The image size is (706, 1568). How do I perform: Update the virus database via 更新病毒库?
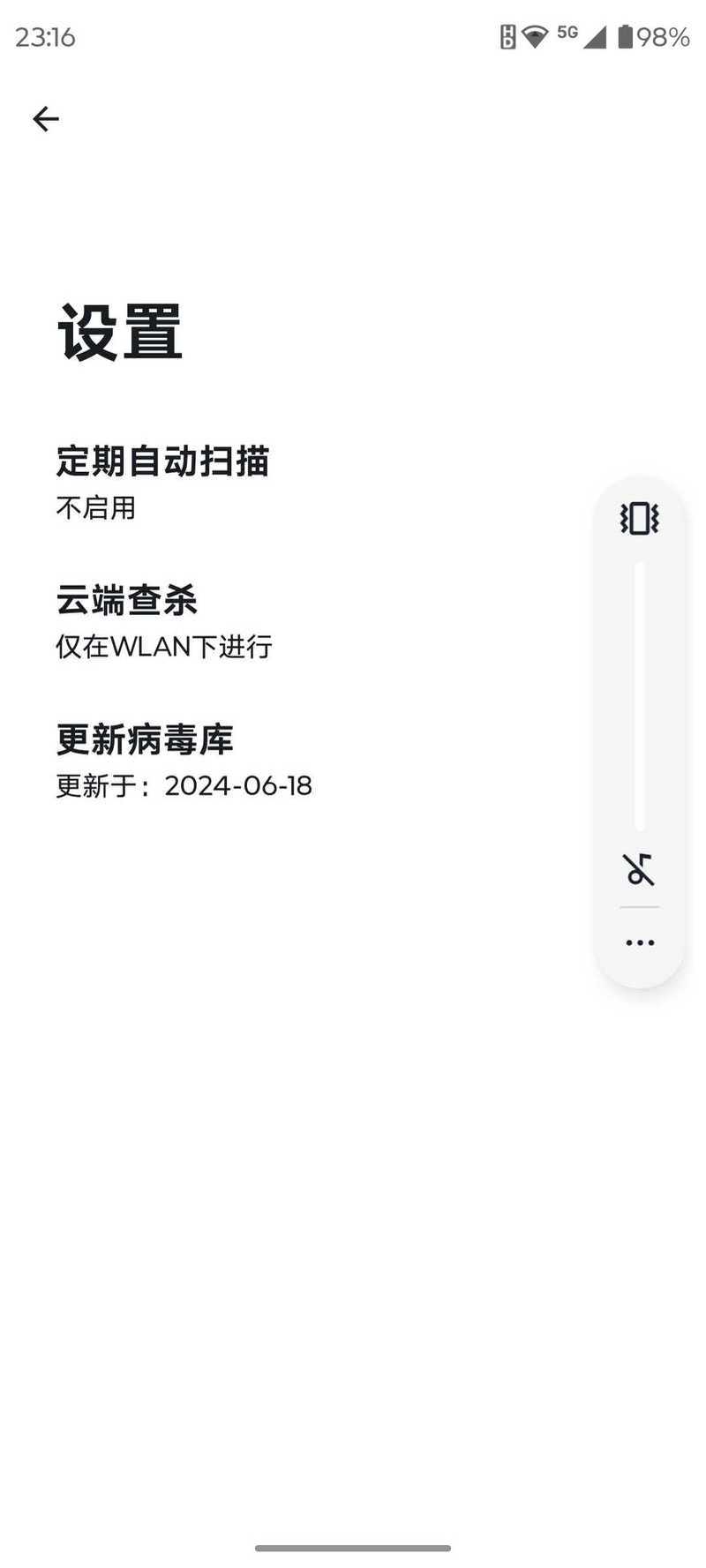coord(184,761)
